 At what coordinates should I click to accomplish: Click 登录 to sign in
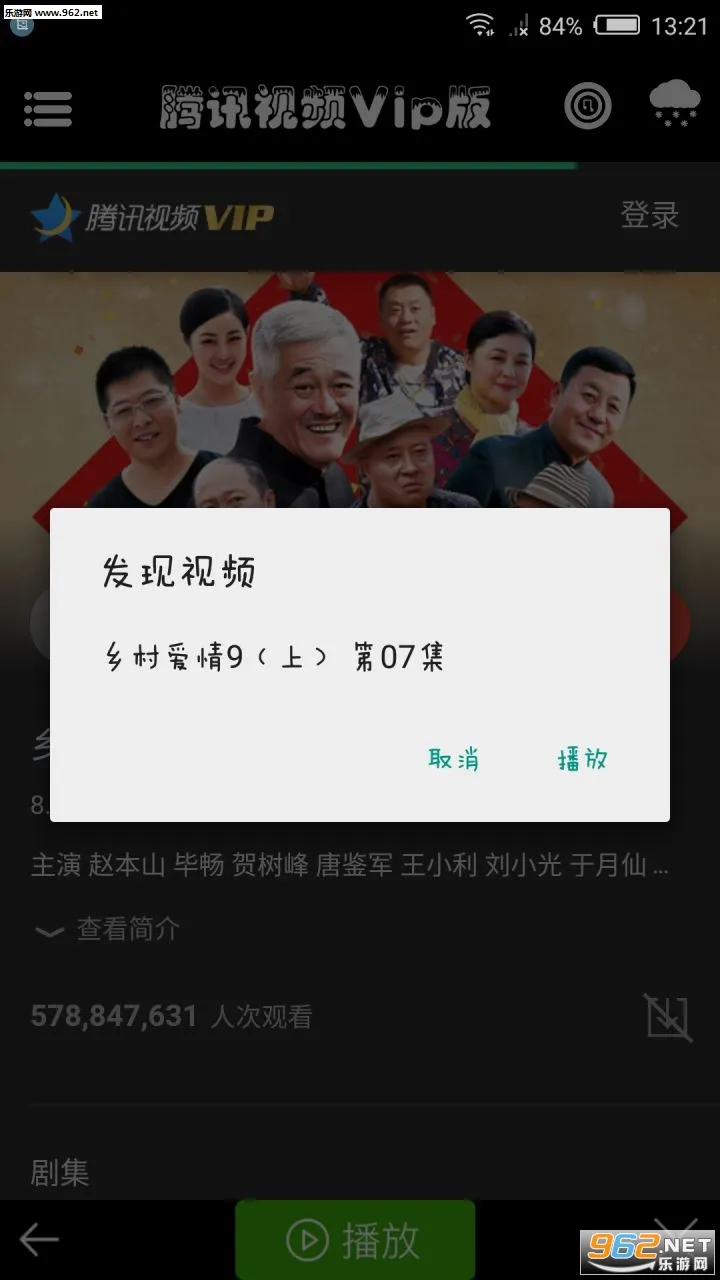(650, 214)
